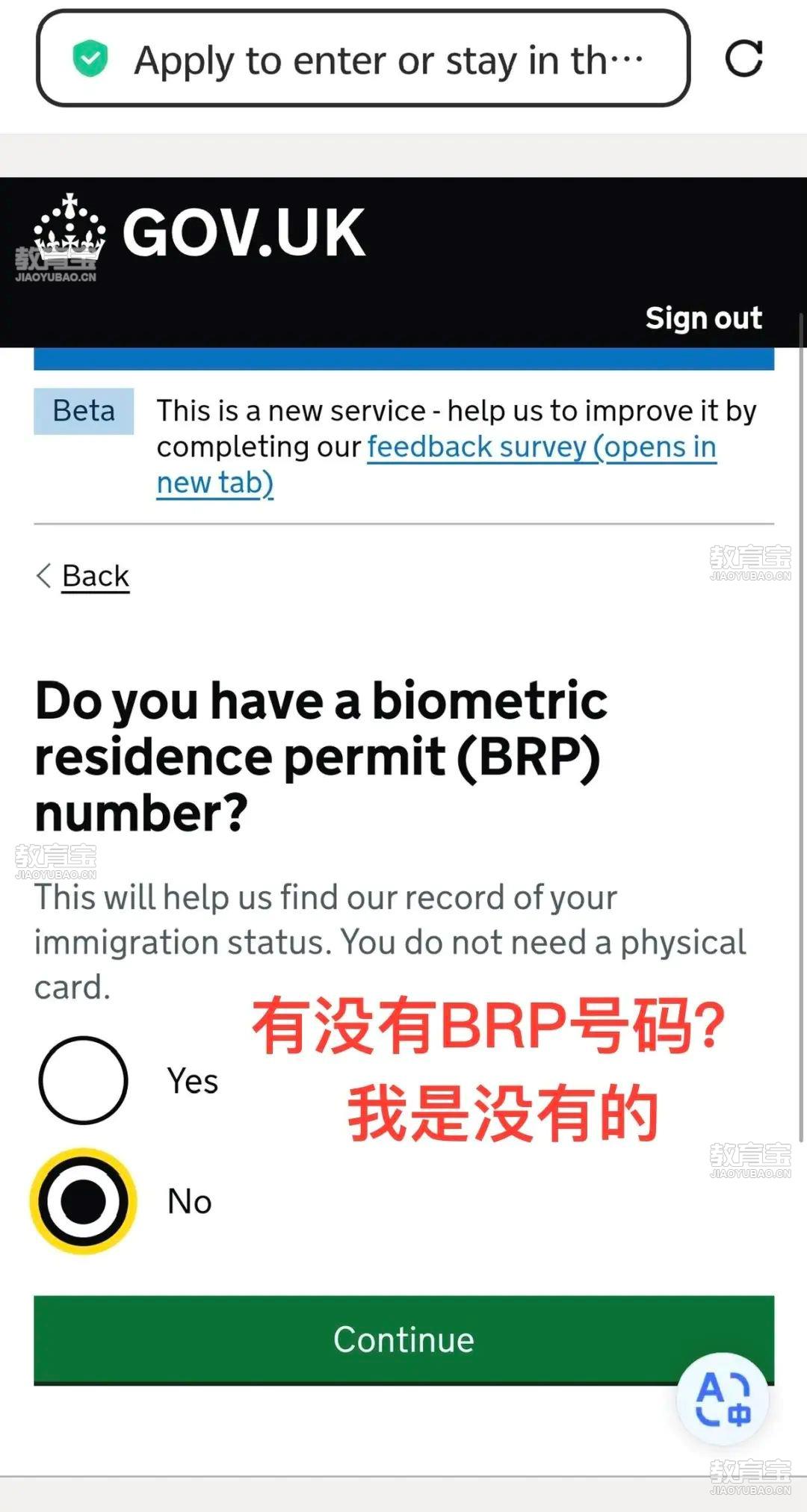Select Yes for having a BRP number
Screen dimensions: 807x1512
click(84, 1080)
